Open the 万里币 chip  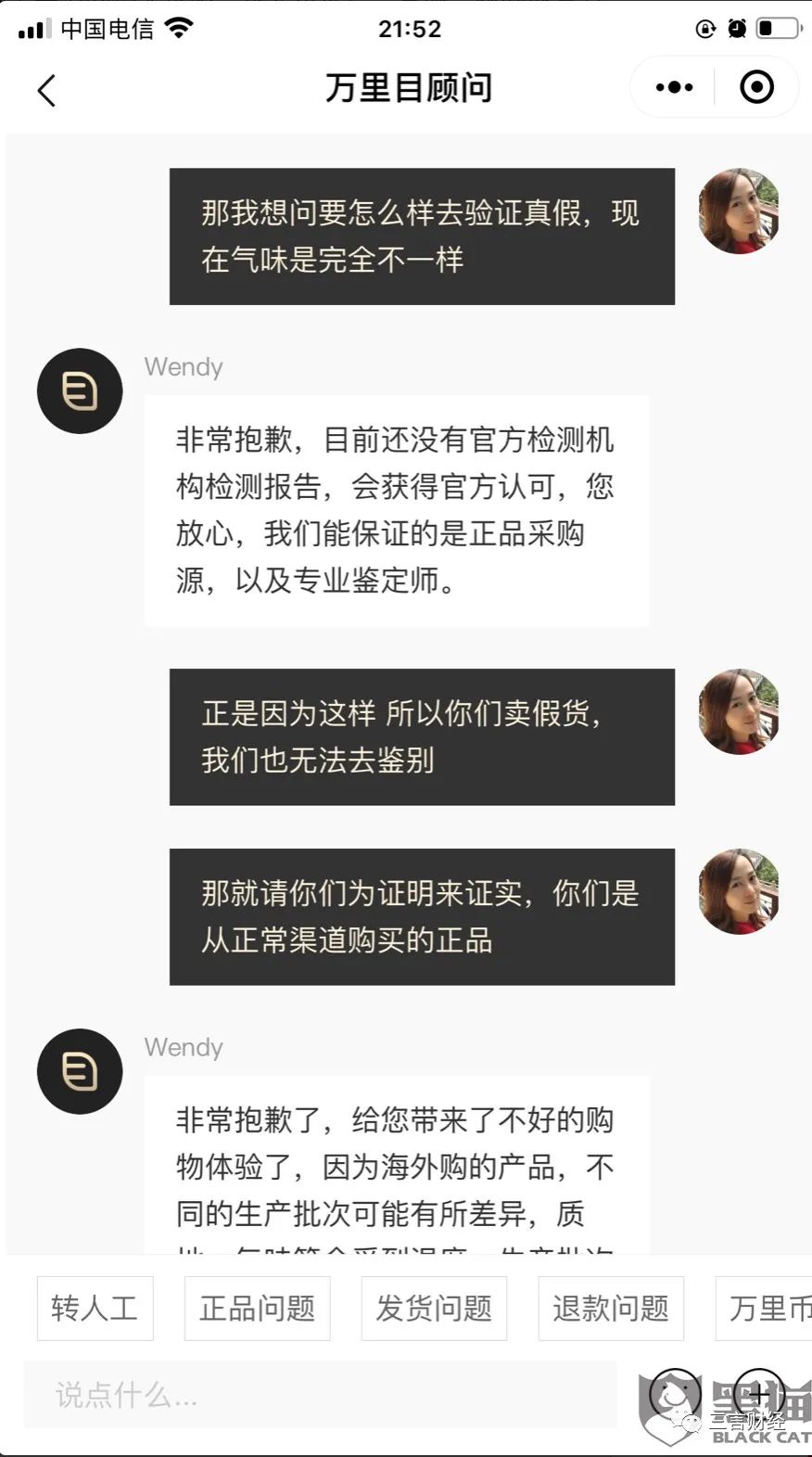(x=764, y=1308)
